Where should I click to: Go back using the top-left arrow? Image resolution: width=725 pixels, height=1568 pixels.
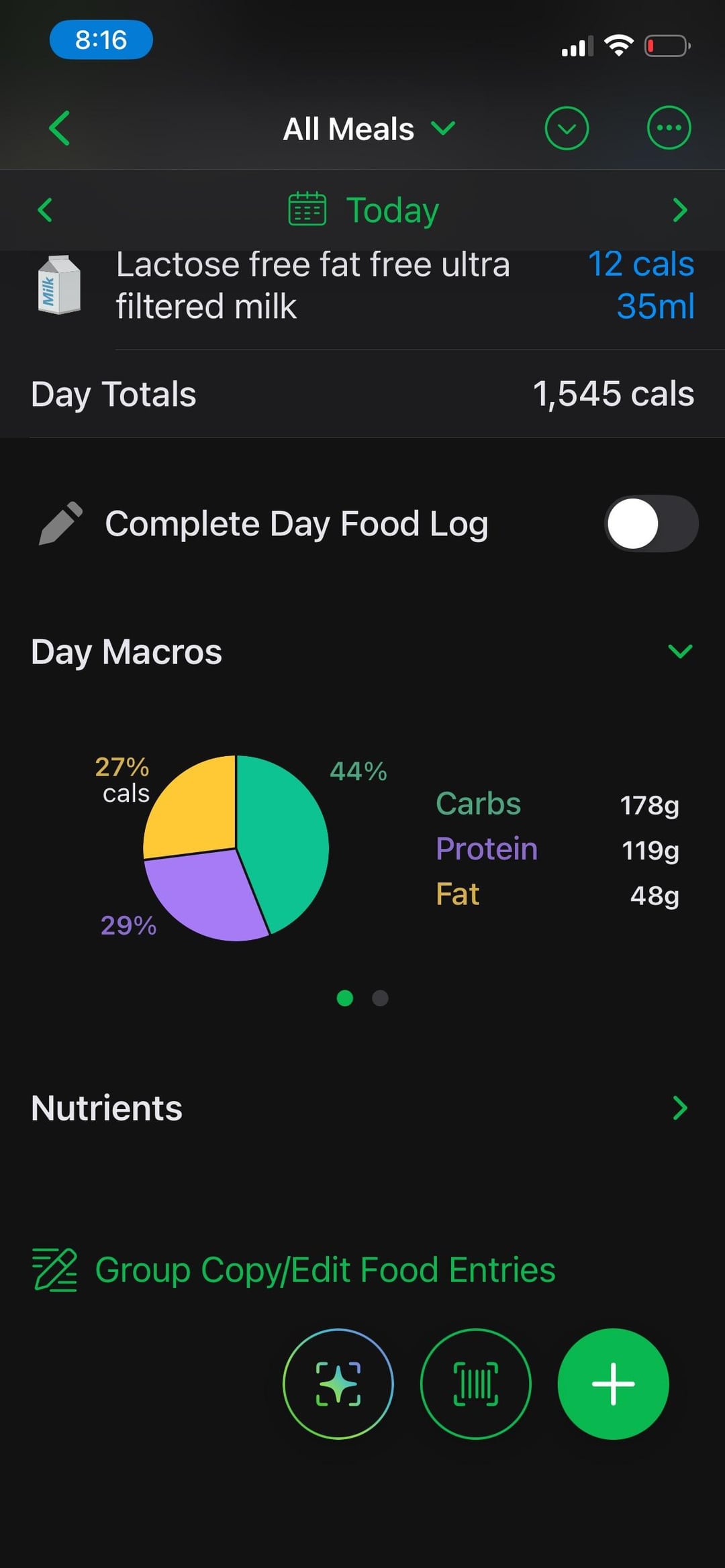[60, 128]
